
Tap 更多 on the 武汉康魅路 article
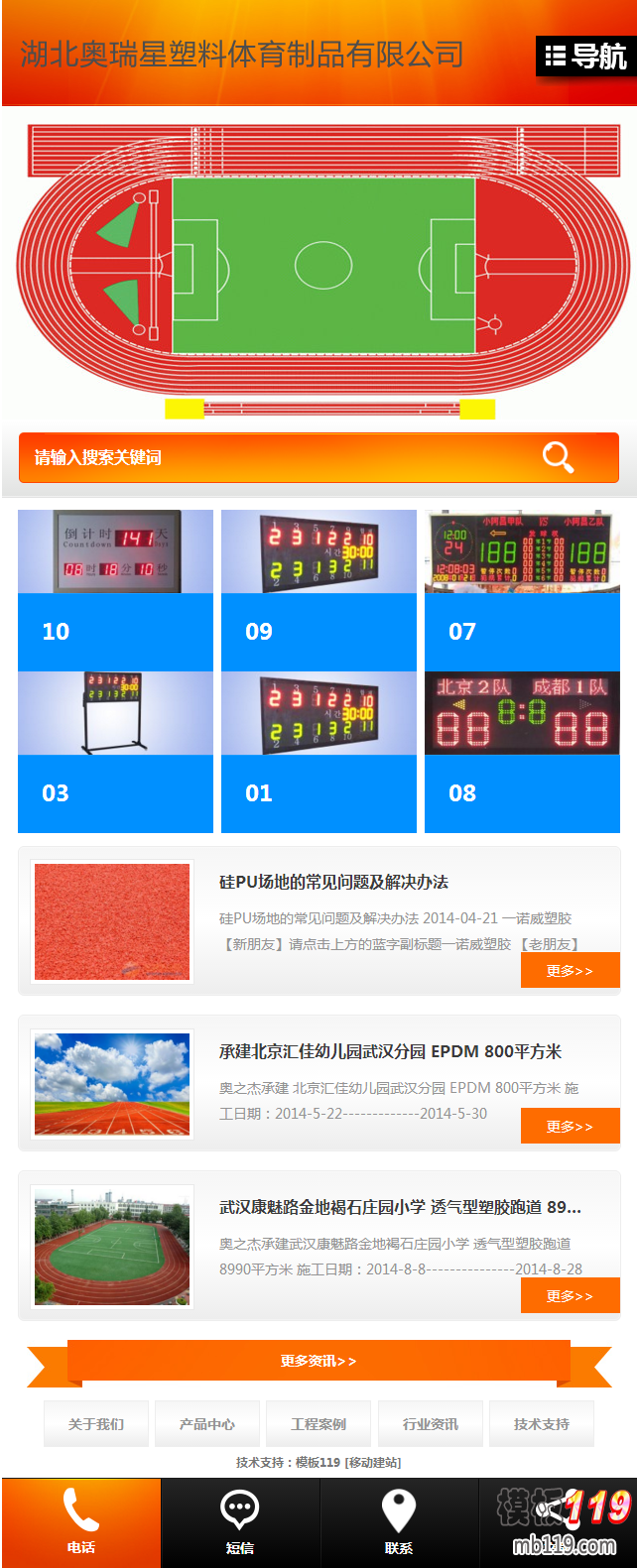click(570, 1295)
